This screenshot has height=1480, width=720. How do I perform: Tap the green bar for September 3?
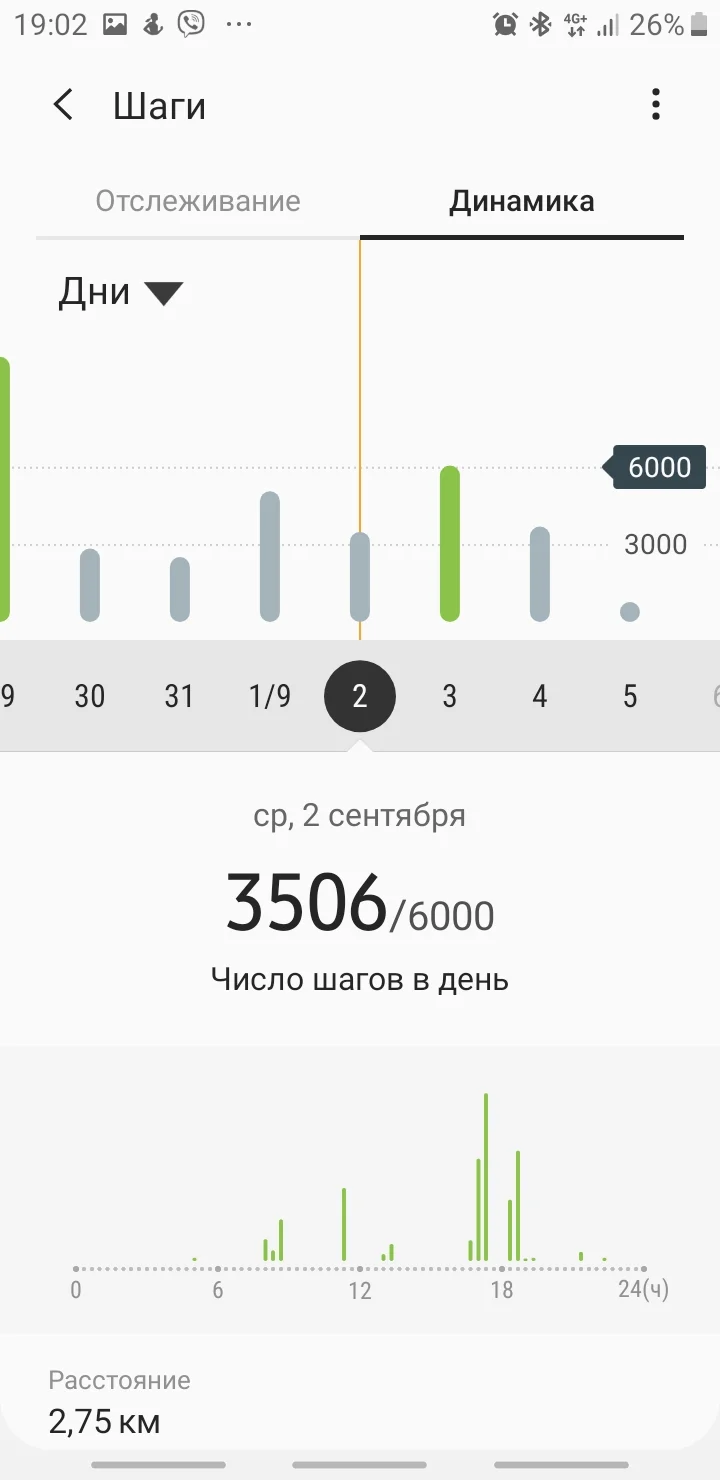450,545
